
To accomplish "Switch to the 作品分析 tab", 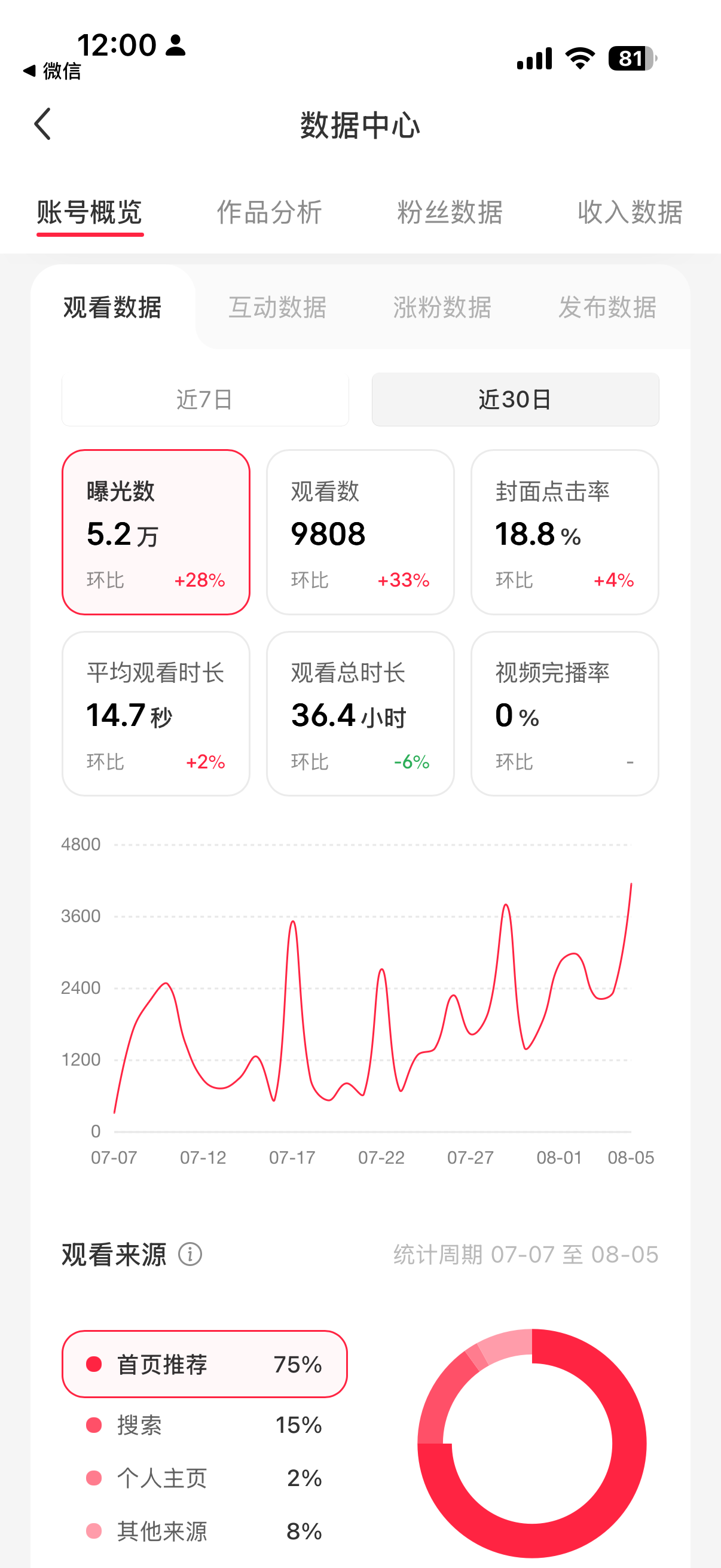I will 270,212.
